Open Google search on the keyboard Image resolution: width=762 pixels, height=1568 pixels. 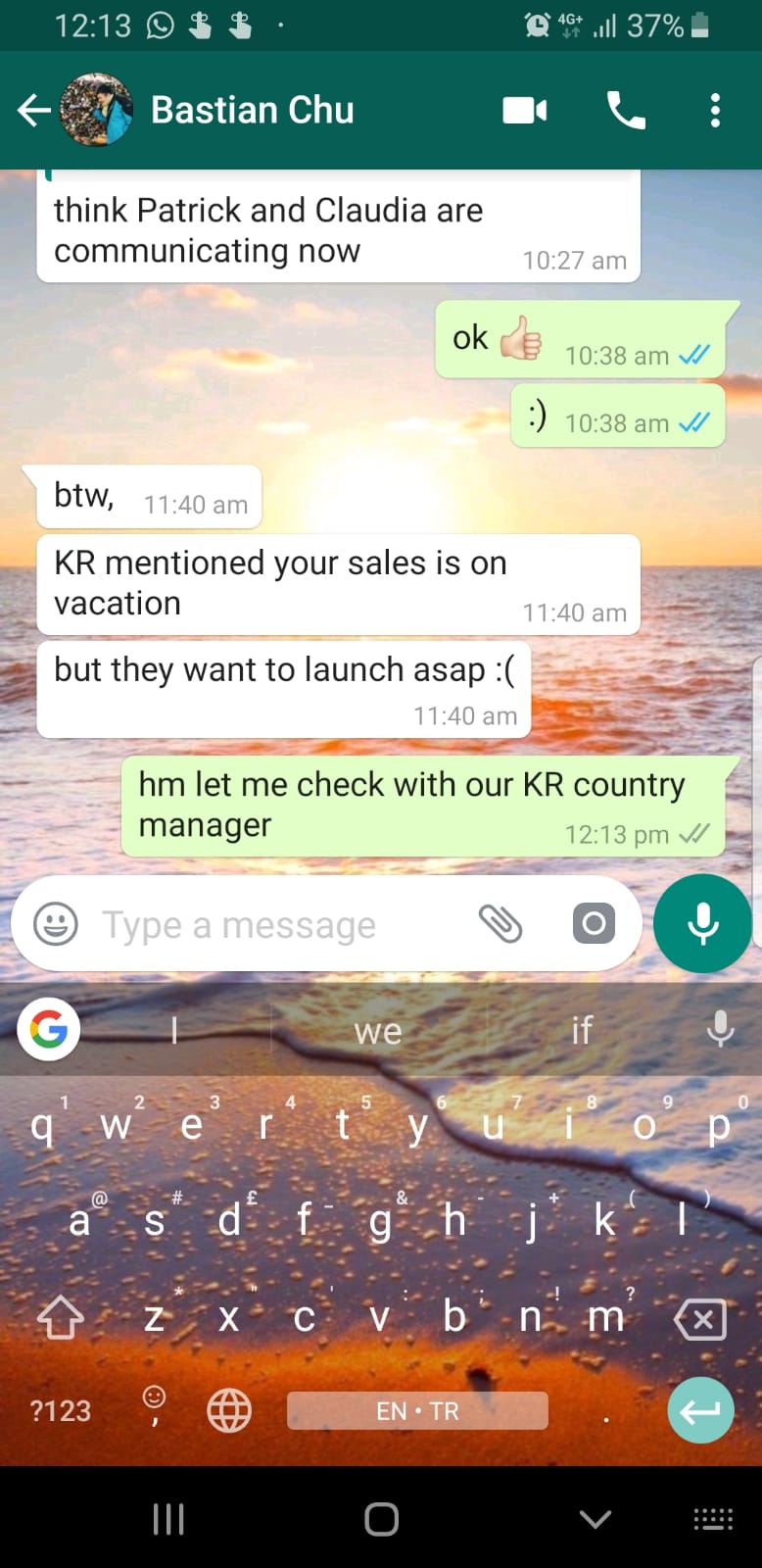(x=49, y=1029)
